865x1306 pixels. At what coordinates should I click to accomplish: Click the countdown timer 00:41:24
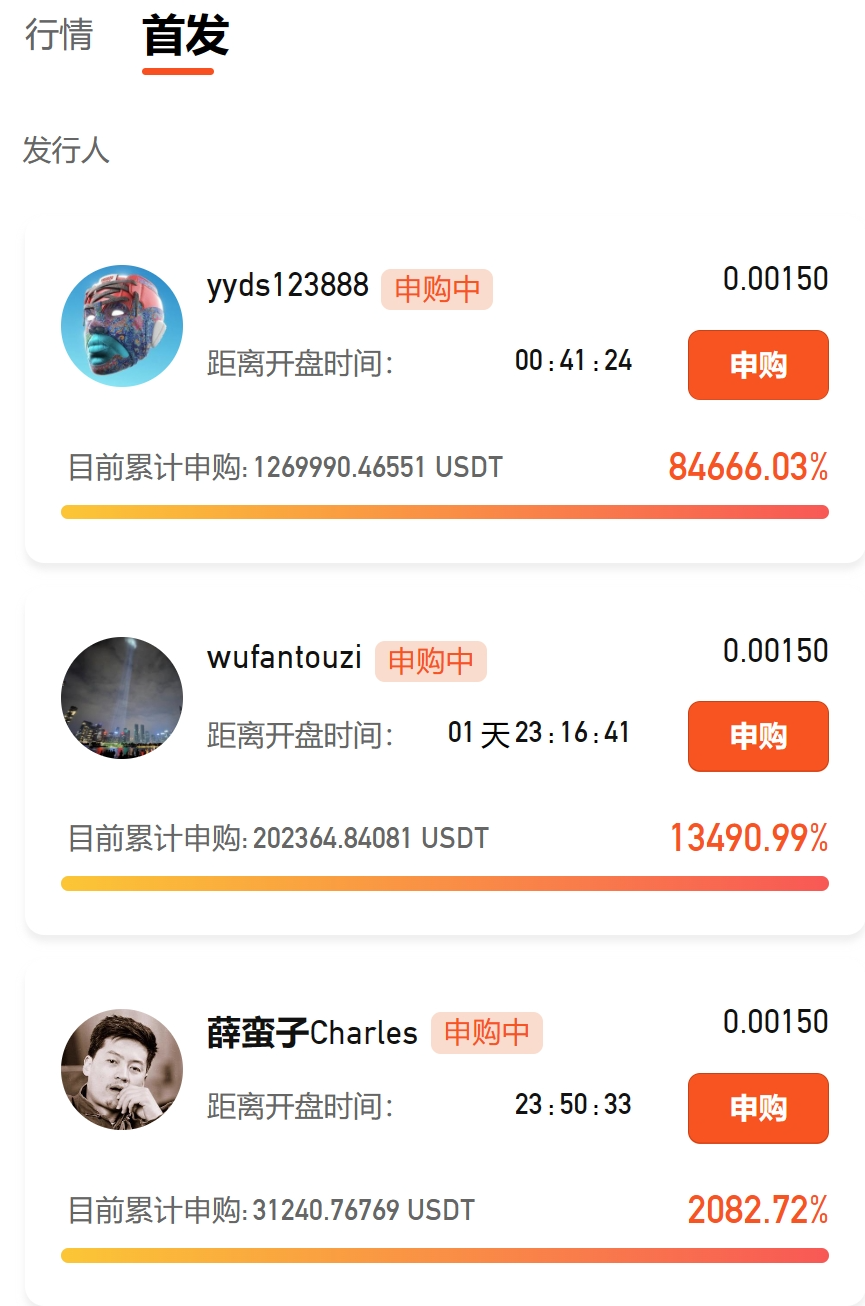[572, 361]
